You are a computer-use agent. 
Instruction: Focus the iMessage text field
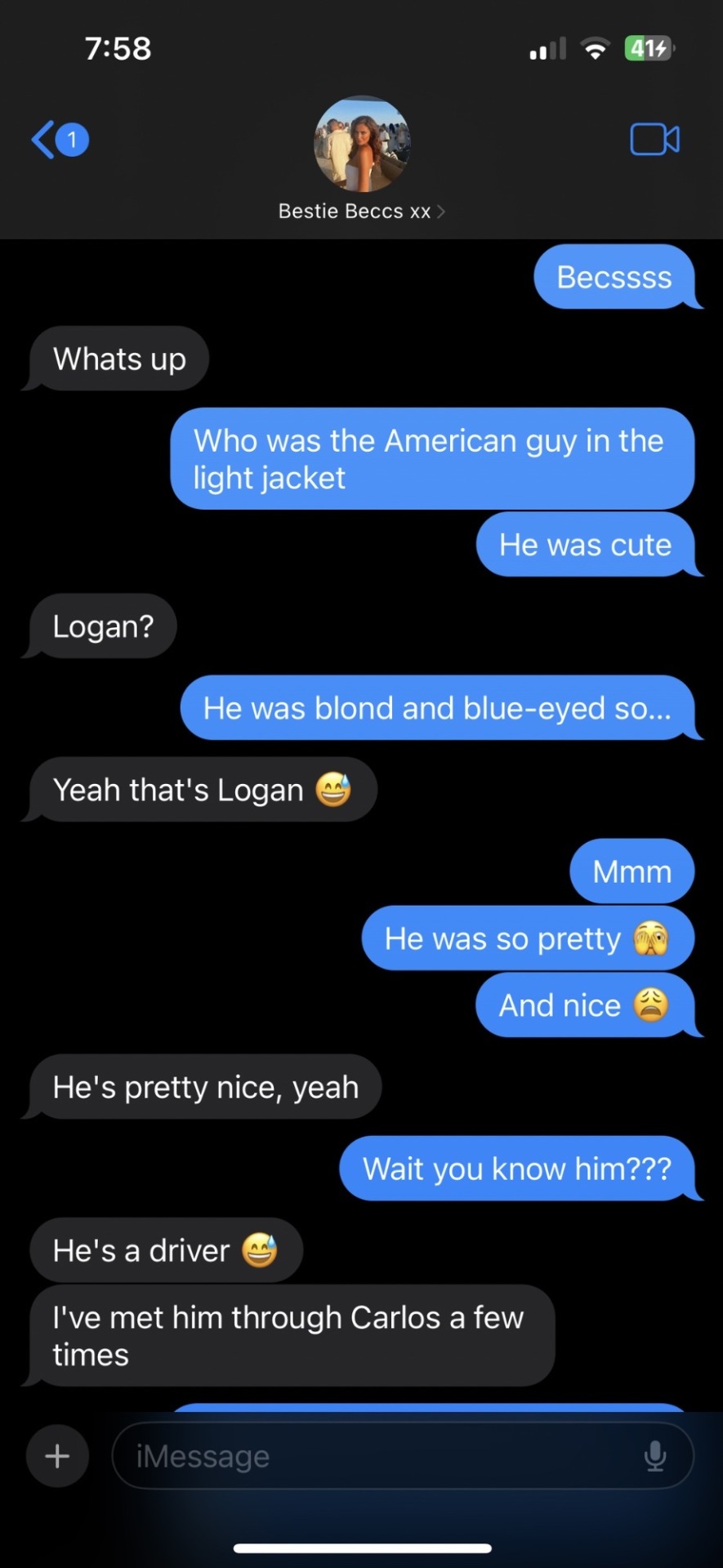click(x=376, y=1456)
